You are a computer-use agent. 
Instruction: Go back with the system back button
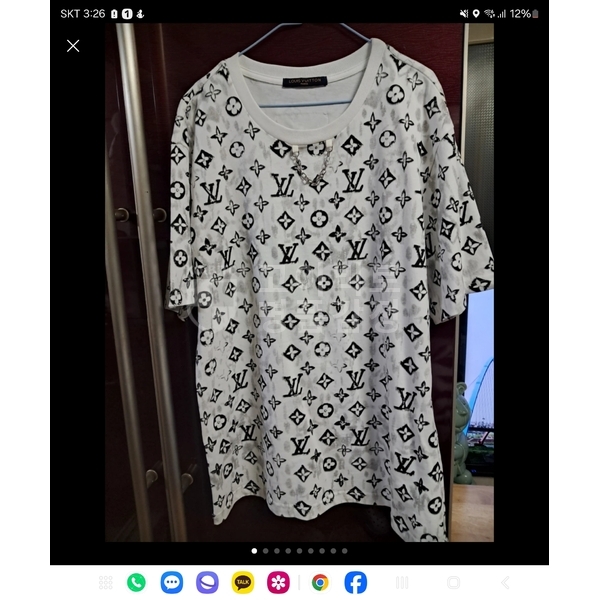[505, 582]
